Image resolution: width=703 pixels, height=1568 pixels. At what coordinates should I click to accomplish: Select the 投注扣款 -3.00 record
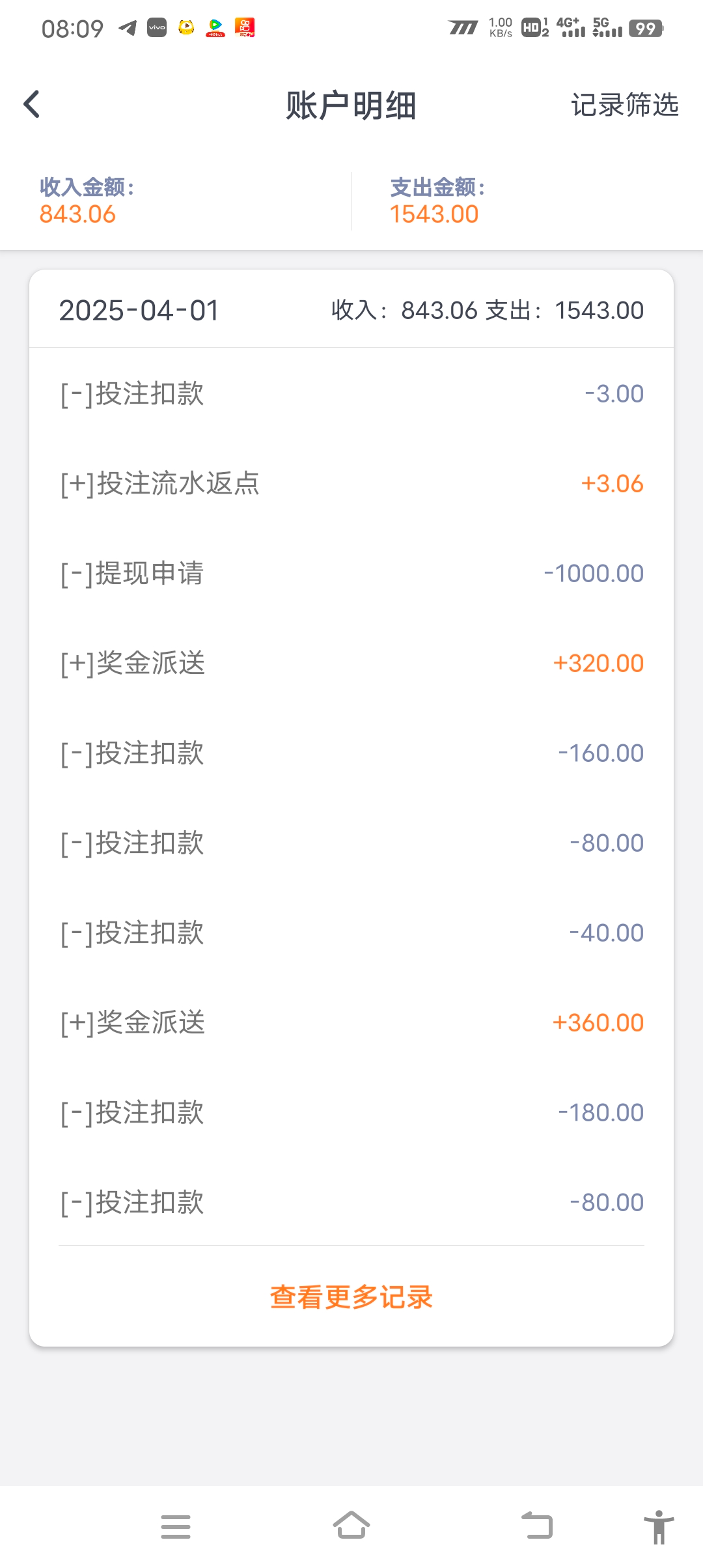[351, 394]
